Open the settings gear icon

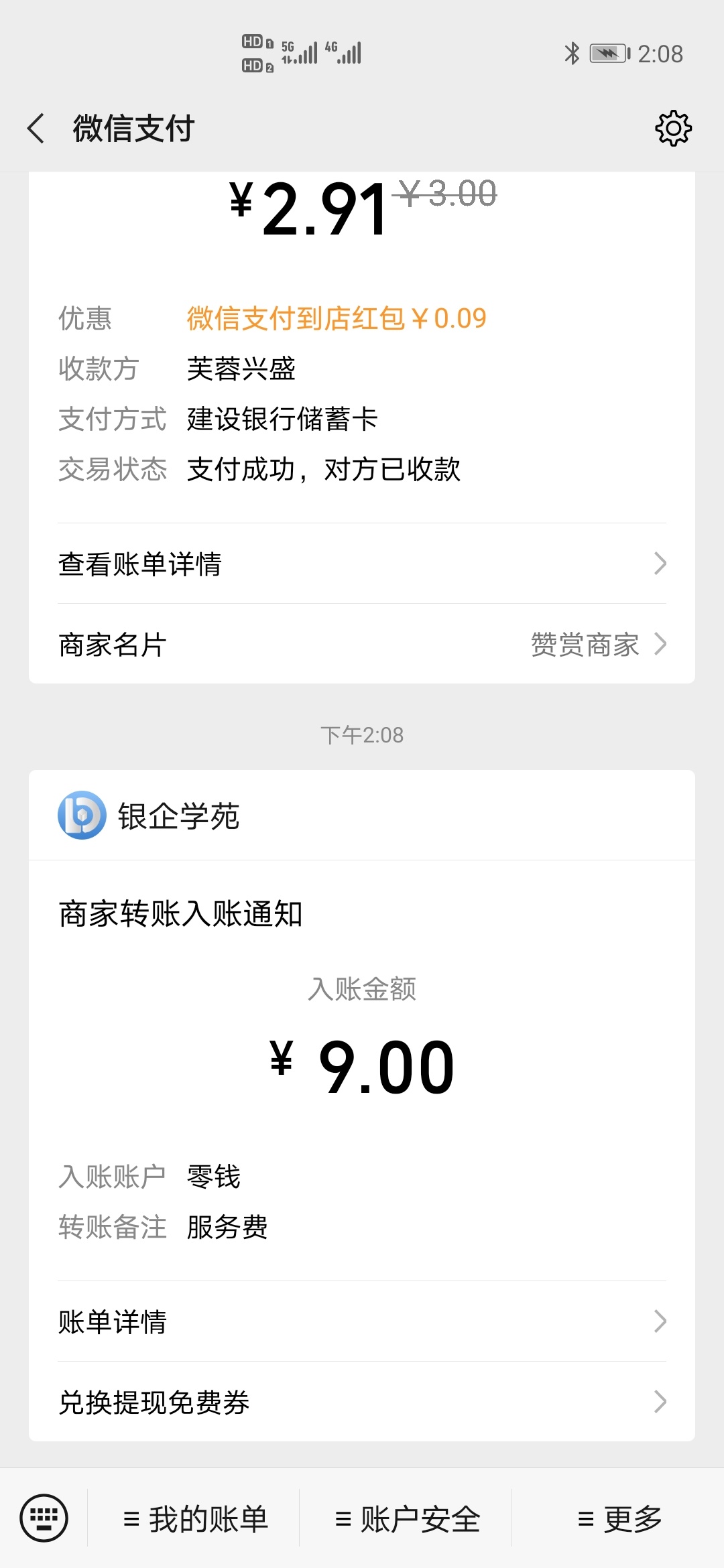673,128
